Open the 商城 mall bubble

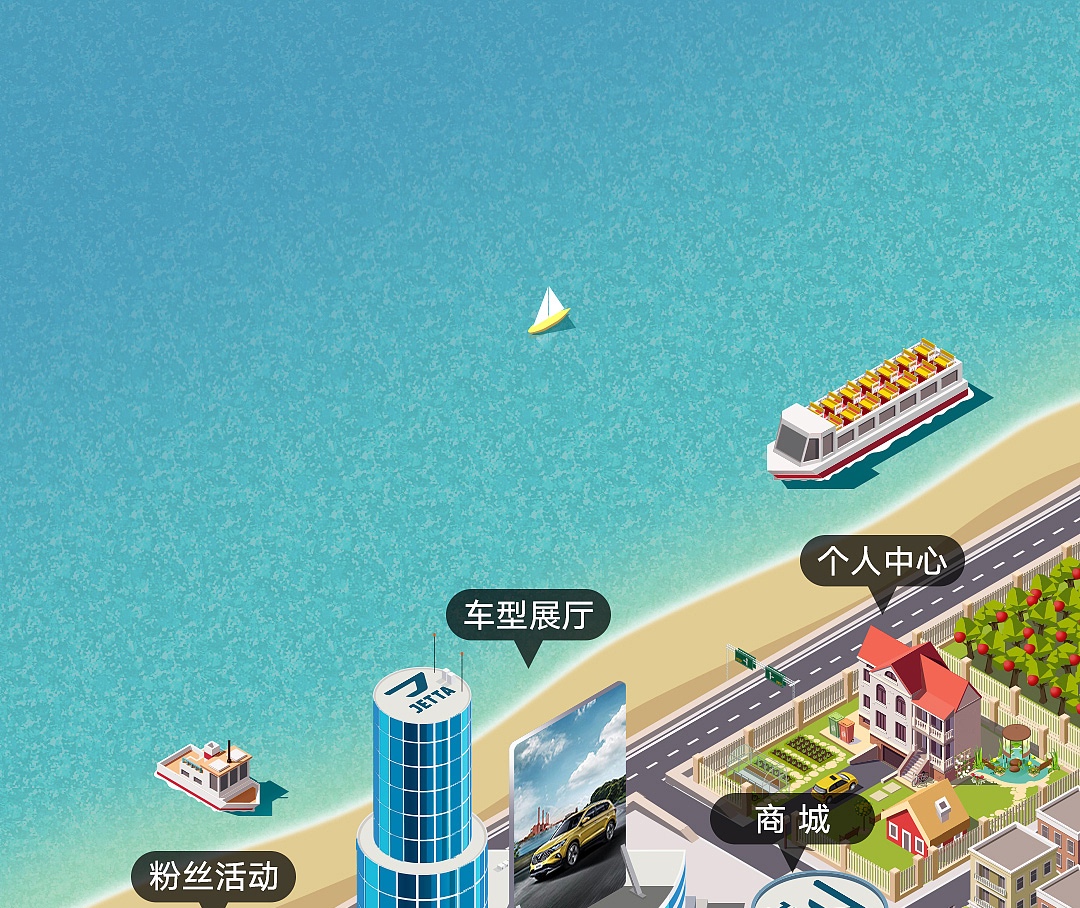tap(792, 820)
